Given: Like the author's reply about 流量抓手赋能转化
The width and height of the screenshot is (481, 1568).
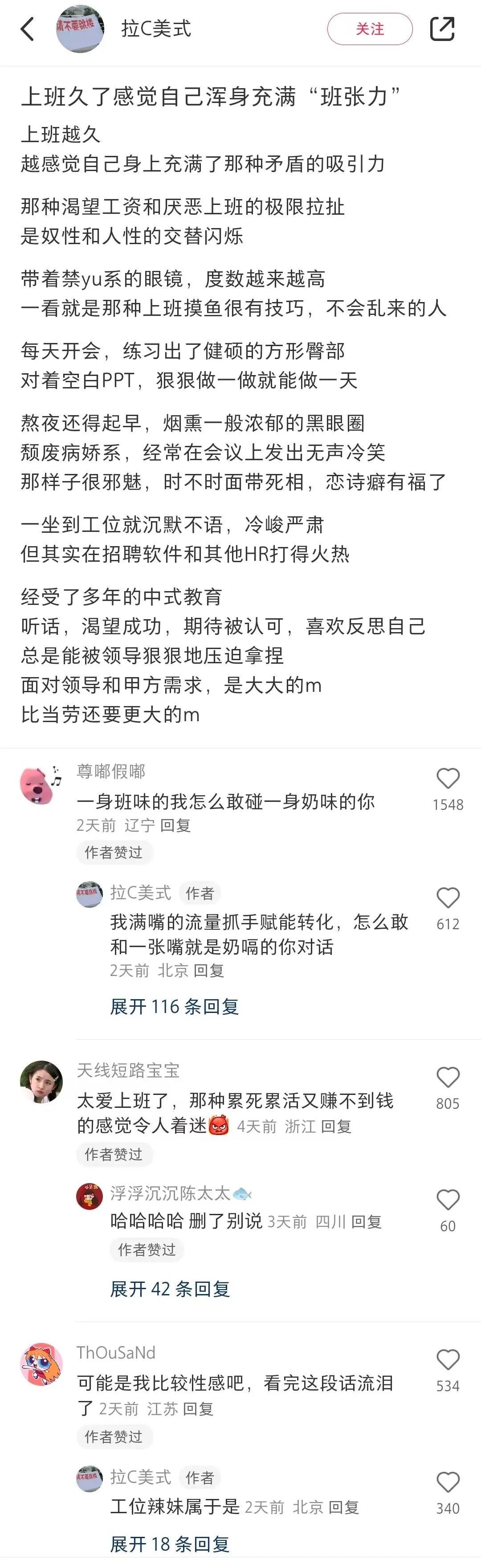Looking at the screenshot, I should click(x=448, y=898).
